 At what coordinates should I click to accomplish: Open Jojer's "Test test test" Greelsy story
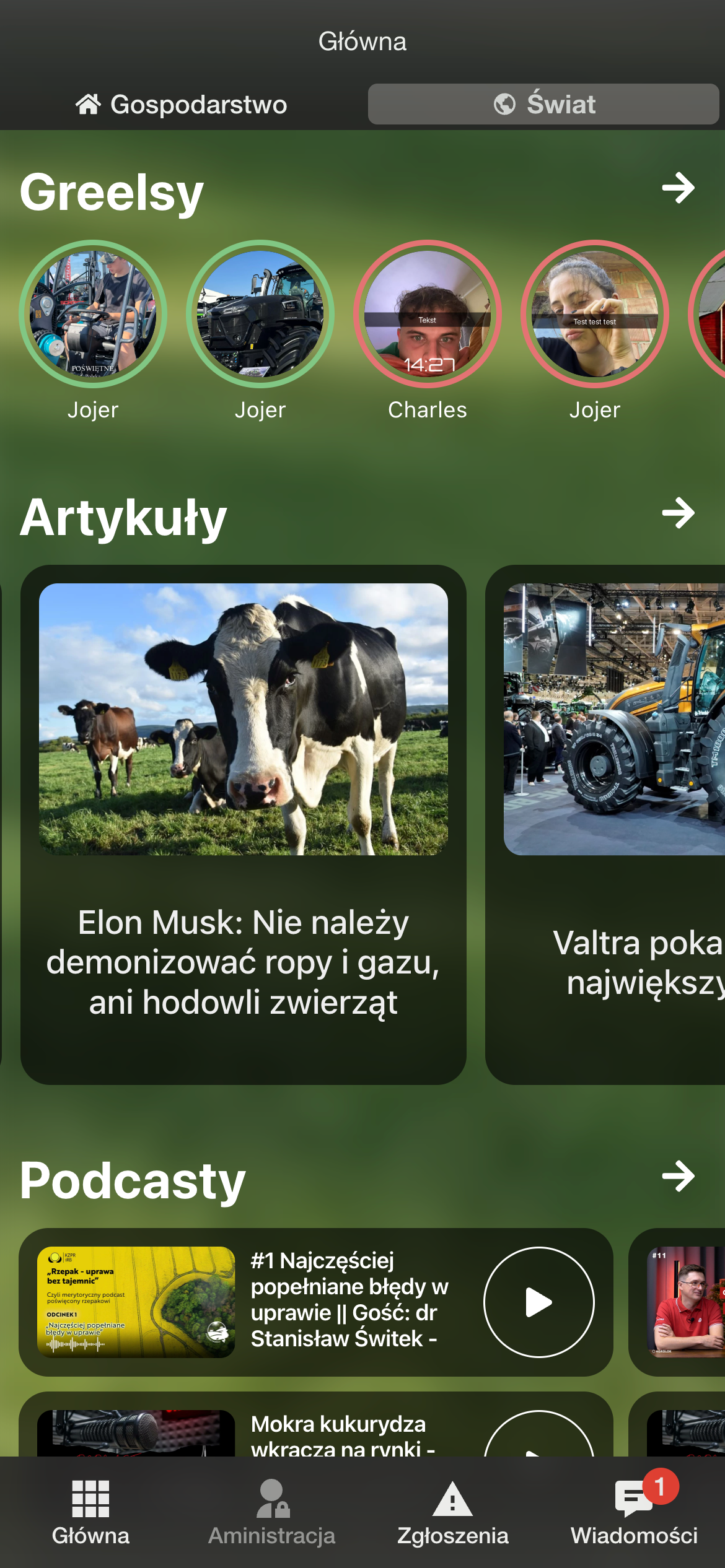(x=595, y=314)
